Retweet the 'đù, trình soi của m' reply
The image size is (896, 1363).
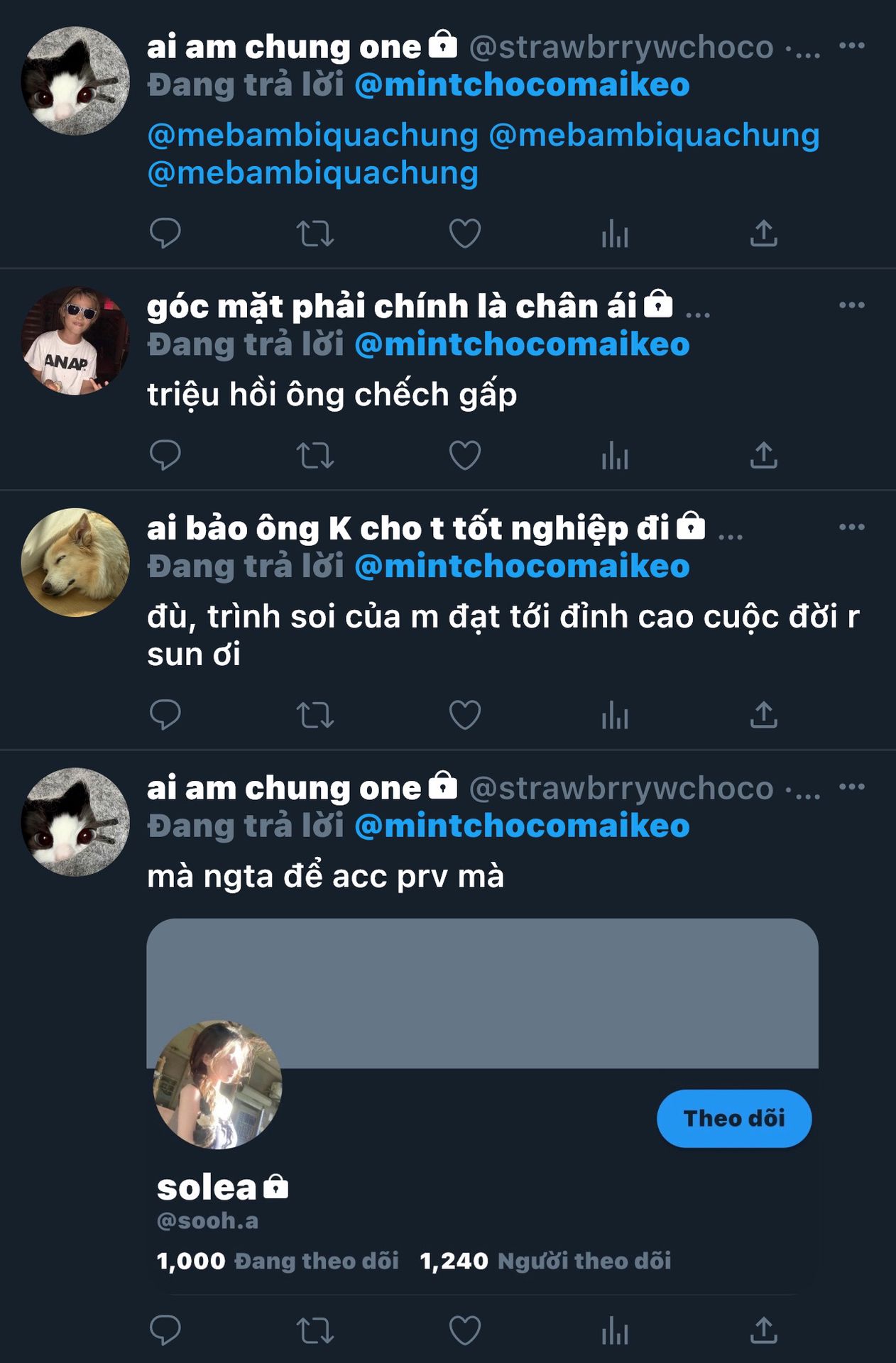[x=315, y=715]
